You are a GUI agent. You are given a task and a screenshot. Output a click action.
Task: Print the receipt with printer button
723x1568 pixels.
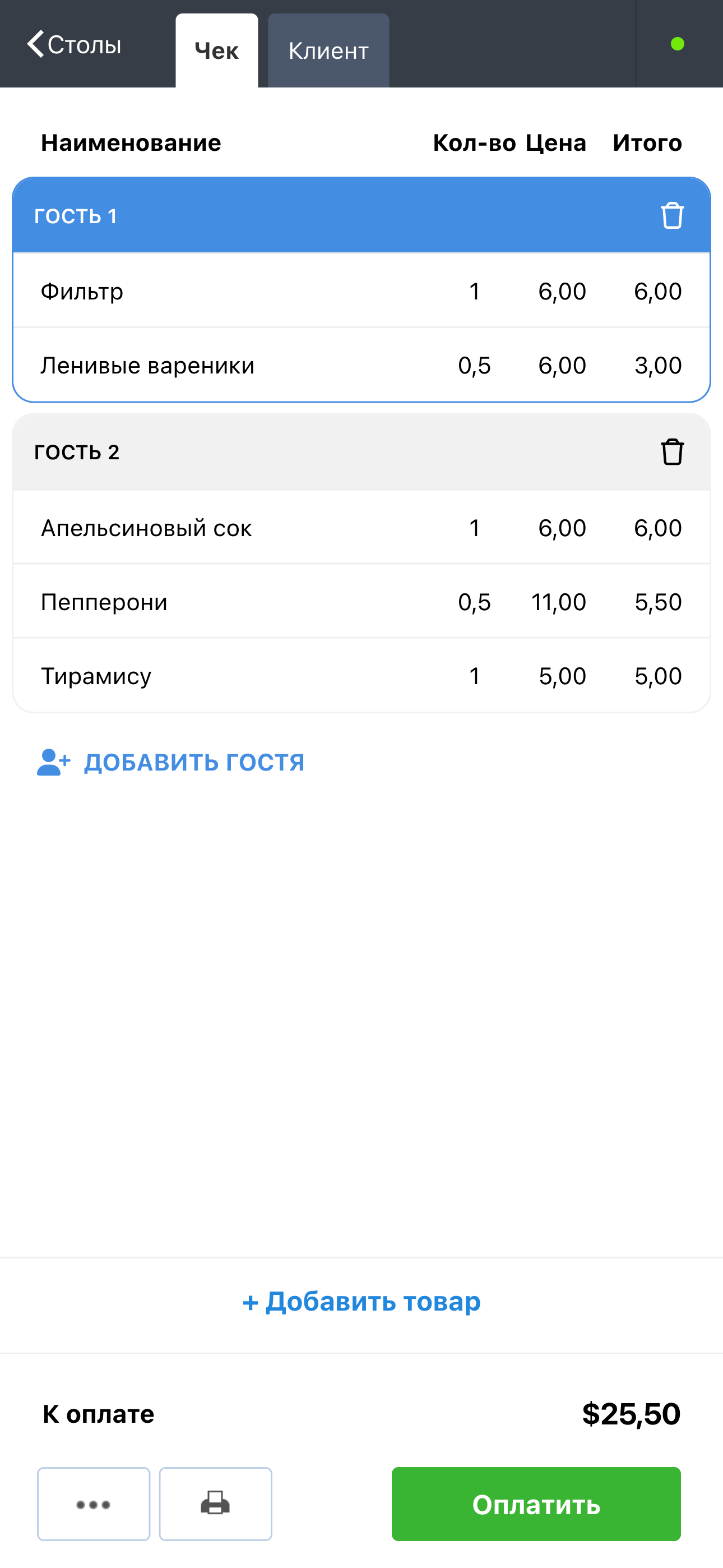pyautogui.click(x=215, y=1504)
